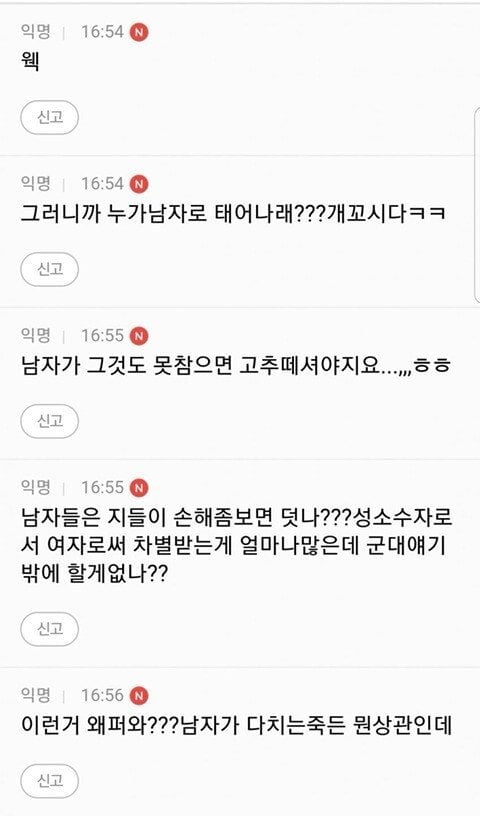The image size is (480, 816).
Task: Report the comment '이런거 왜퍼와'
Action: pyautogui.click(x=49, y=781)
